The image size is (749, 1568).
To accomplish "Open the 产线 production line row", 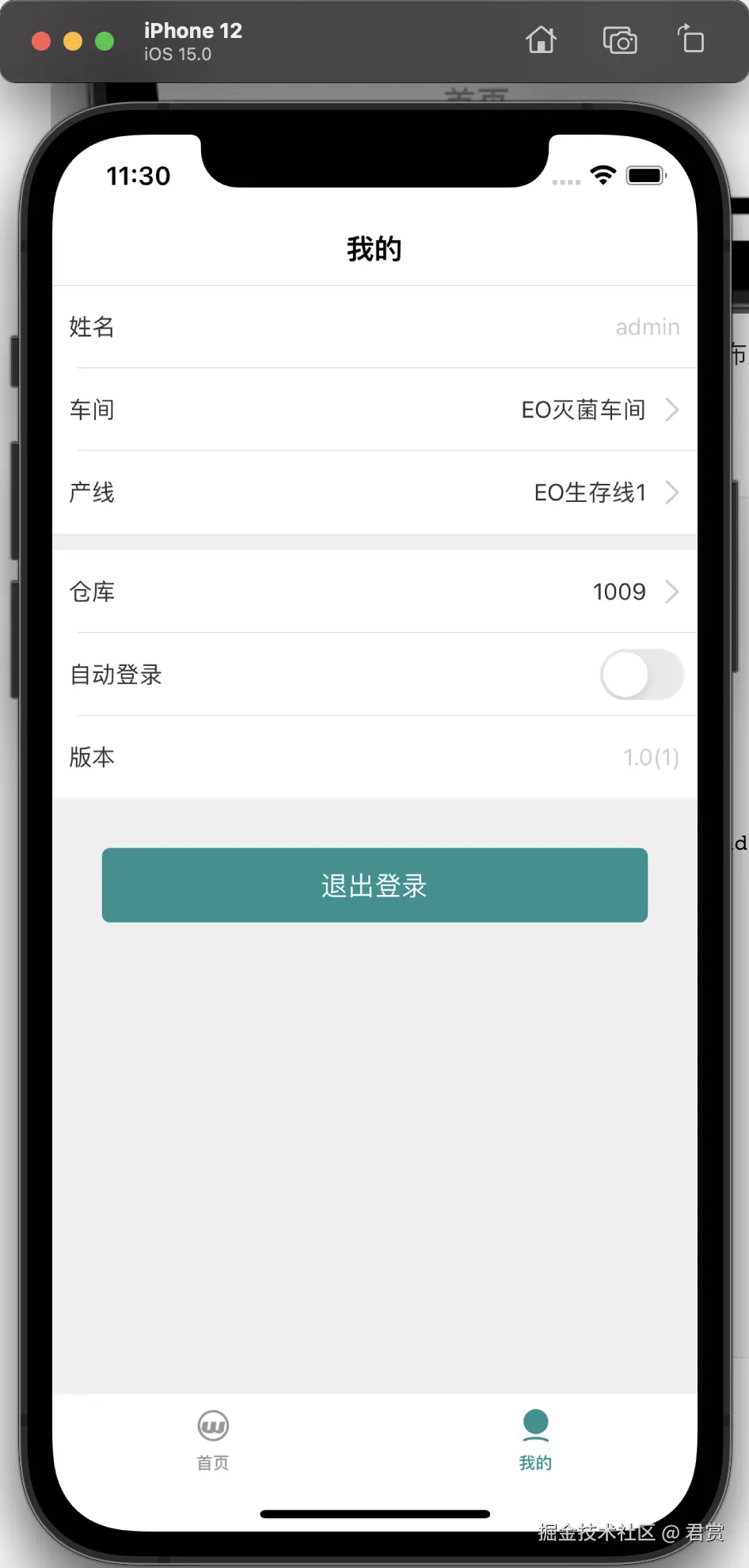I will tap(374, 493).
